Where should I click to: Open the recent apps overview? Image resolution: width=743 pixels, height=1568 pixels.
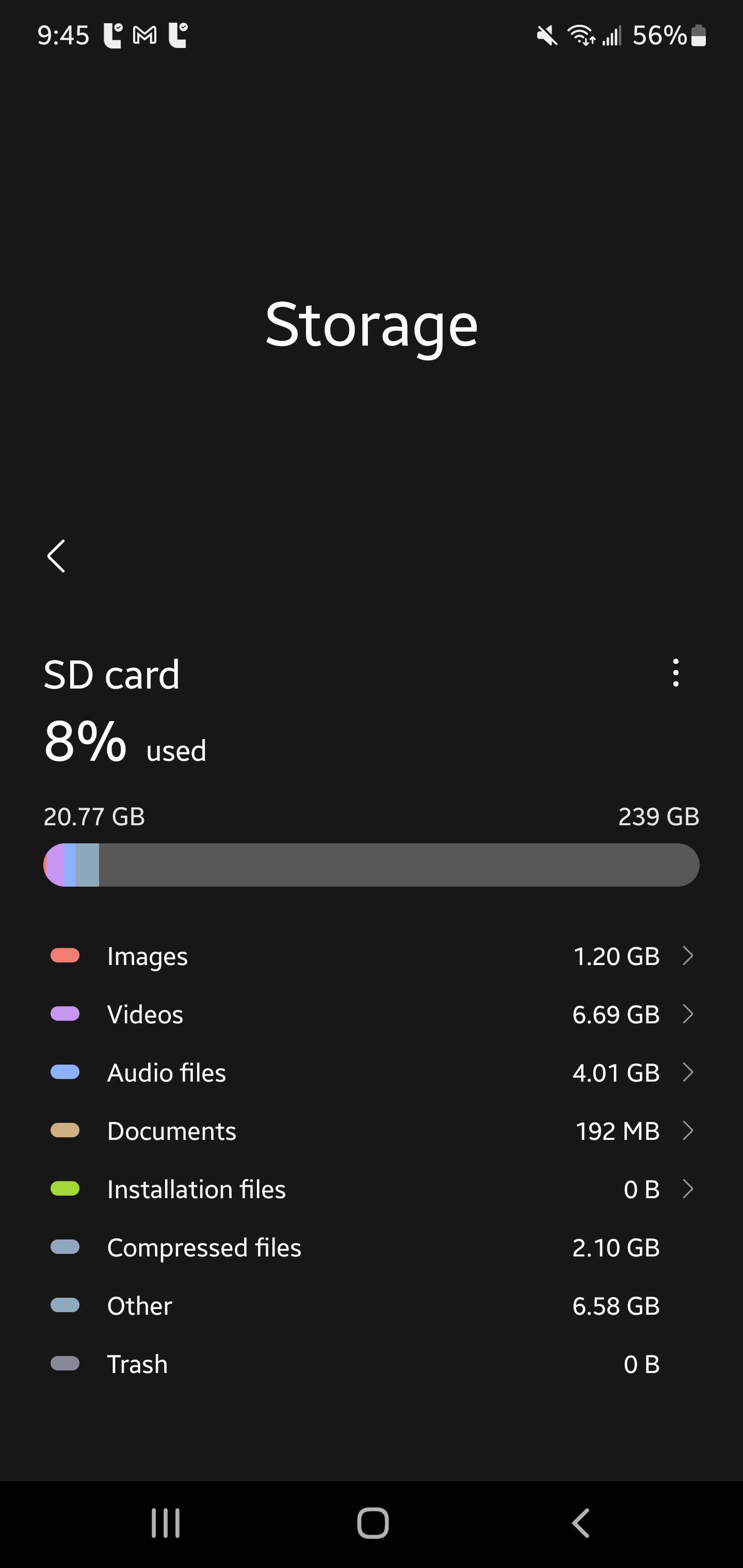(x=166, y=1523)
